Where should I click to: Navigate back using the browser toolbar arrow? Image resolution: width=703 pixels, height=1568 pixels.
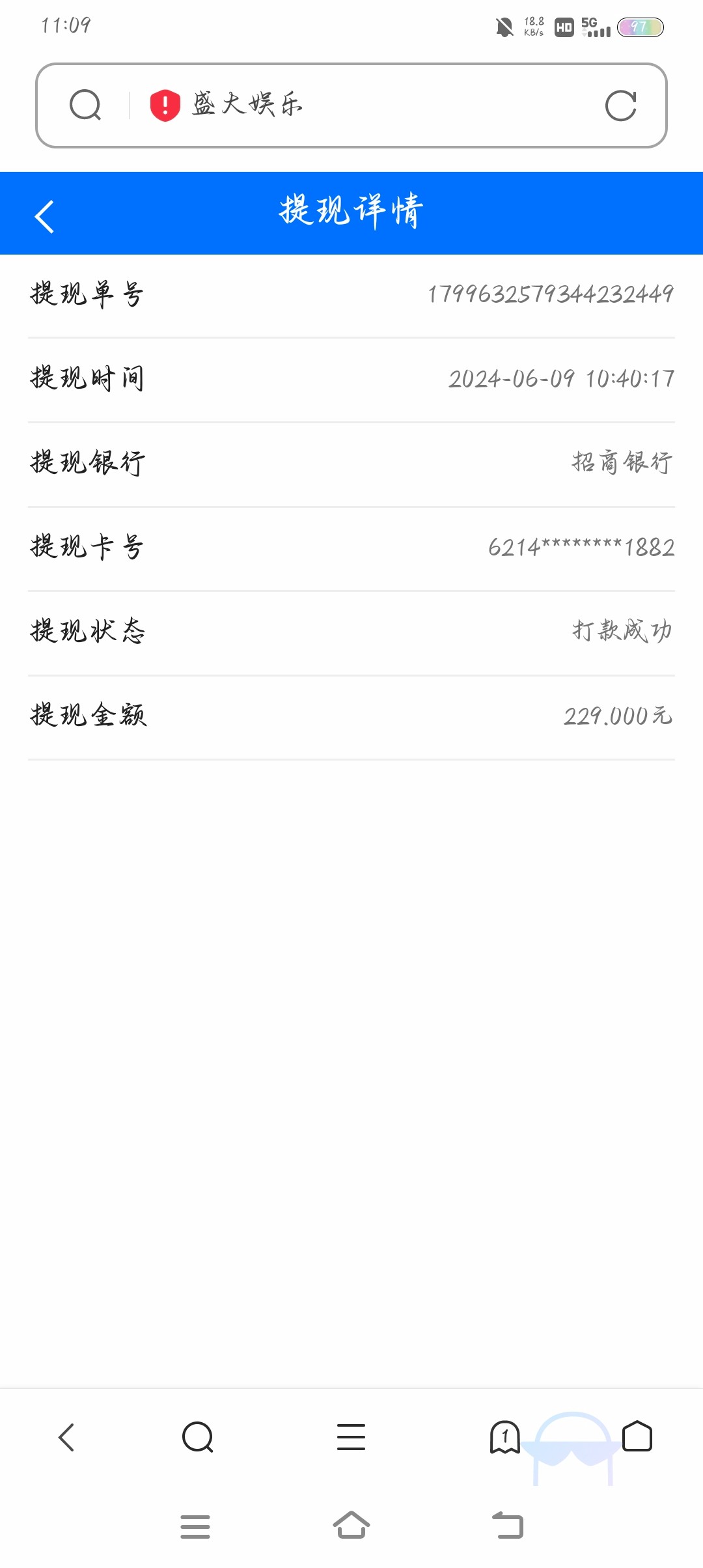tap(67, 1437)
